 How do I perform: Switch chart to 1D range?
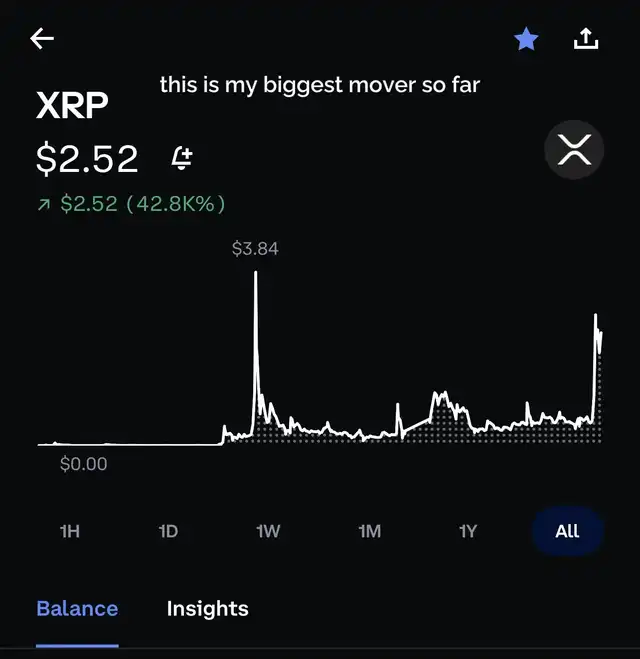tap(168, 531)
